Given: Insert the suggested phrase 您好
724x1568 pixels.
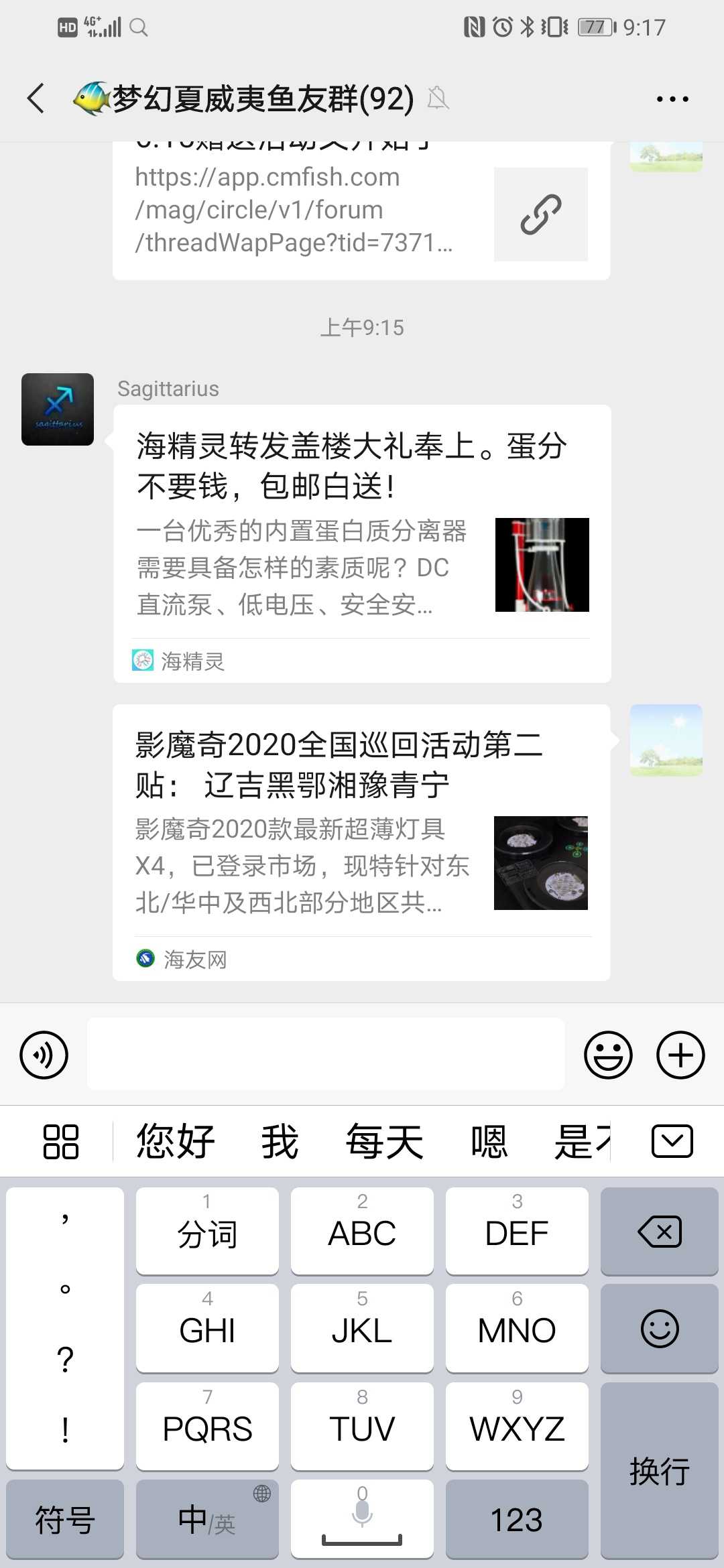Looking at the screenshot, I should tap(176, 1141).
